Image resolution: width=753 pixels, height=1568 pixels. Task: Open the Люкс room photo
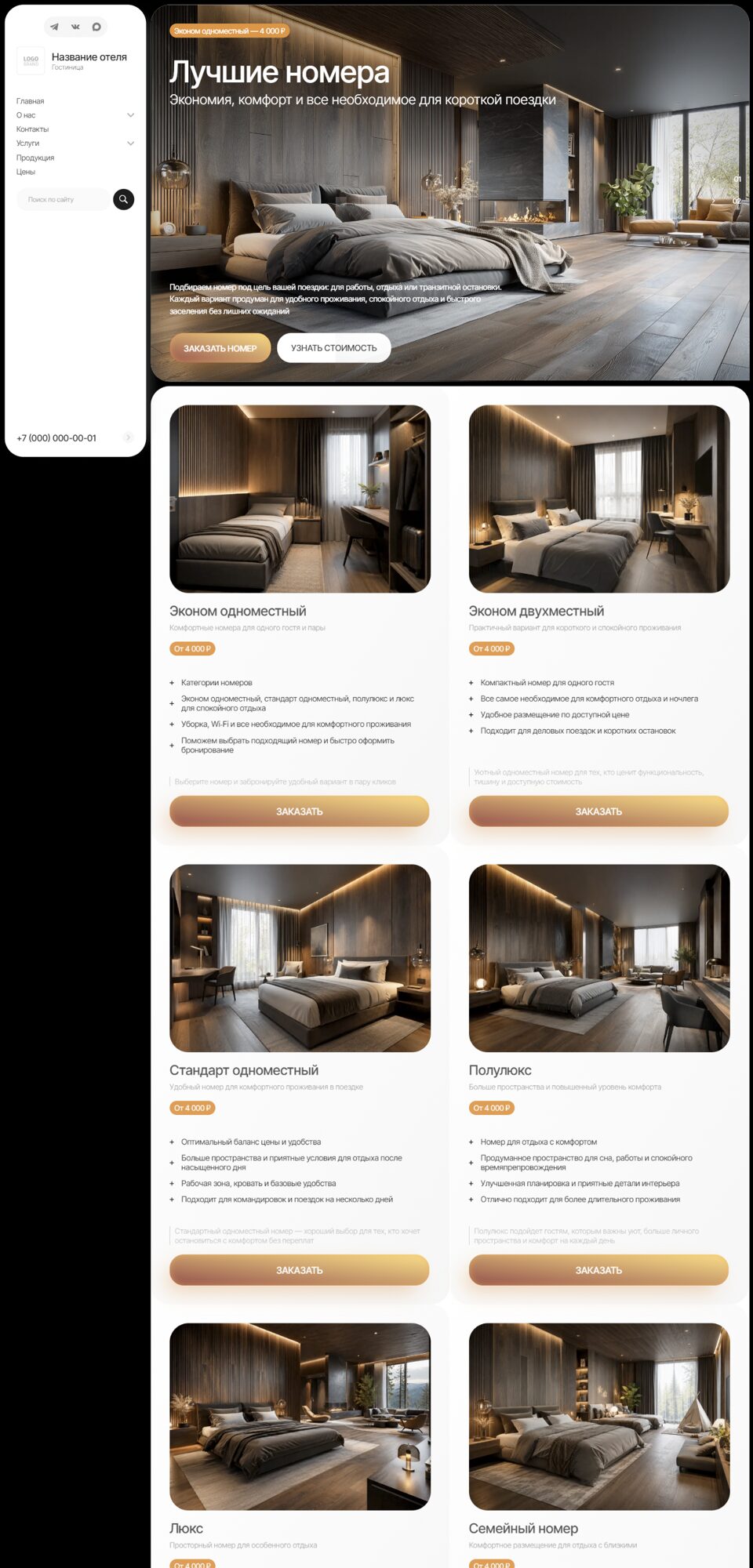click(300, 1417)
